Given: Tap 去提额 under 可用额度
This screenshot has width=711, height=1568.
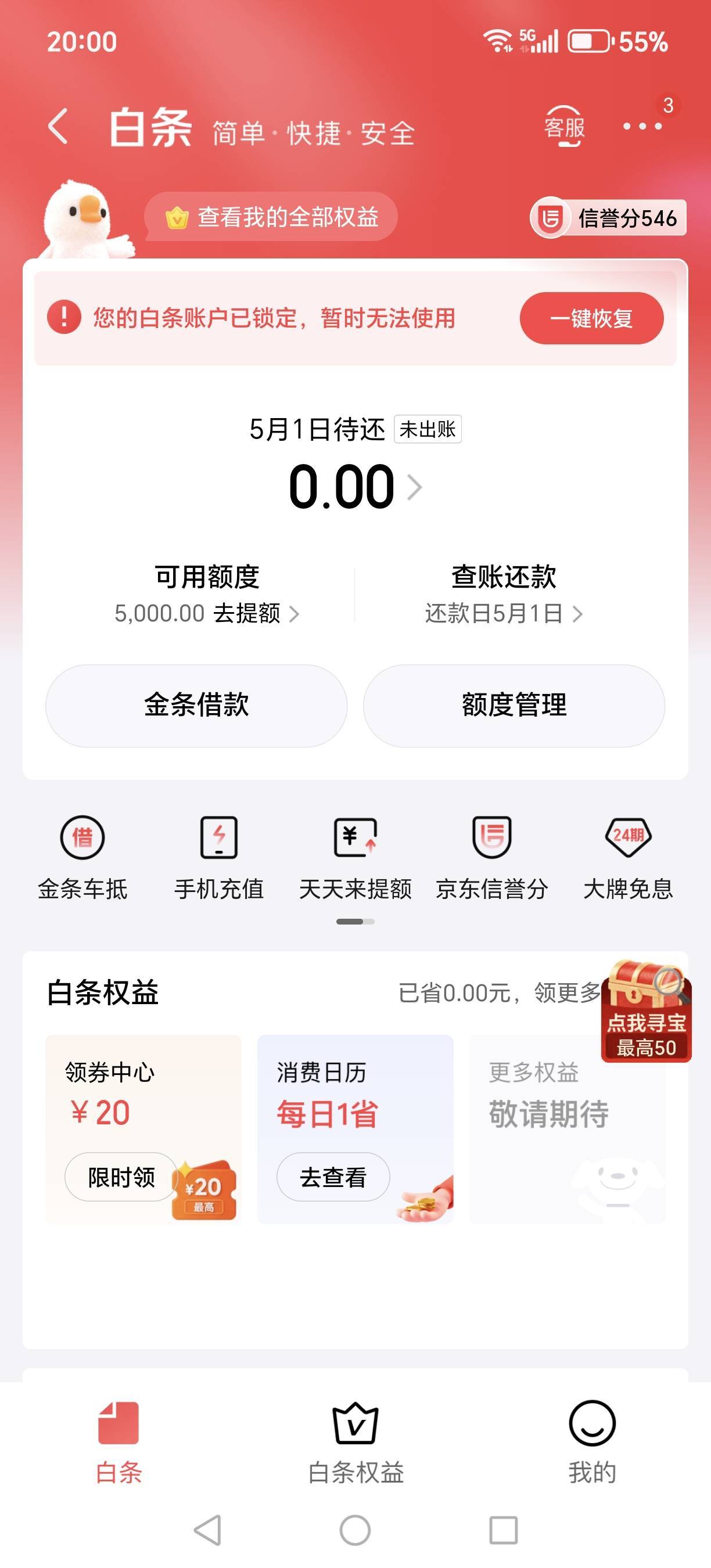Looking at the screenshot, I should (x=256, y=613).
